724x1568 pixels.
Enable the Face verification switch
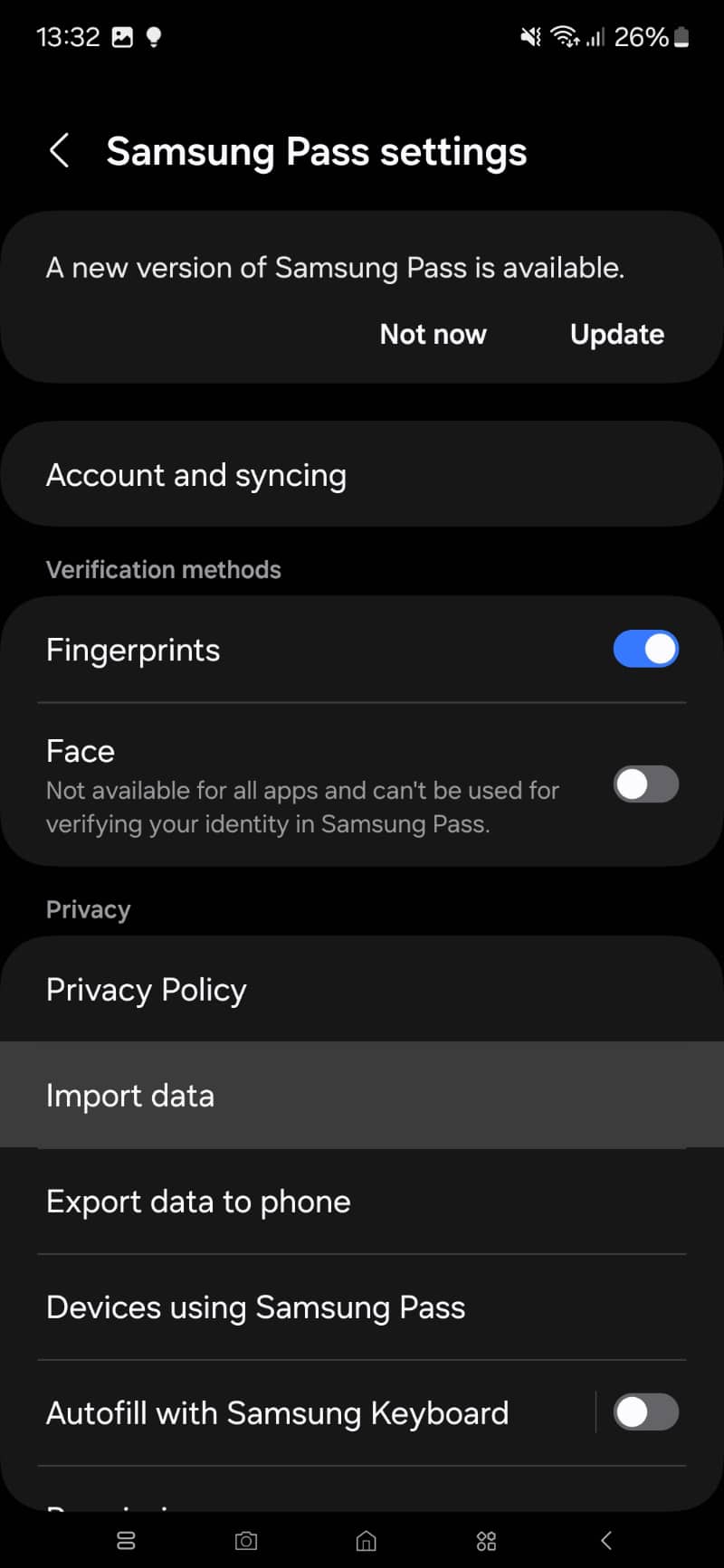tap(645, 784)
